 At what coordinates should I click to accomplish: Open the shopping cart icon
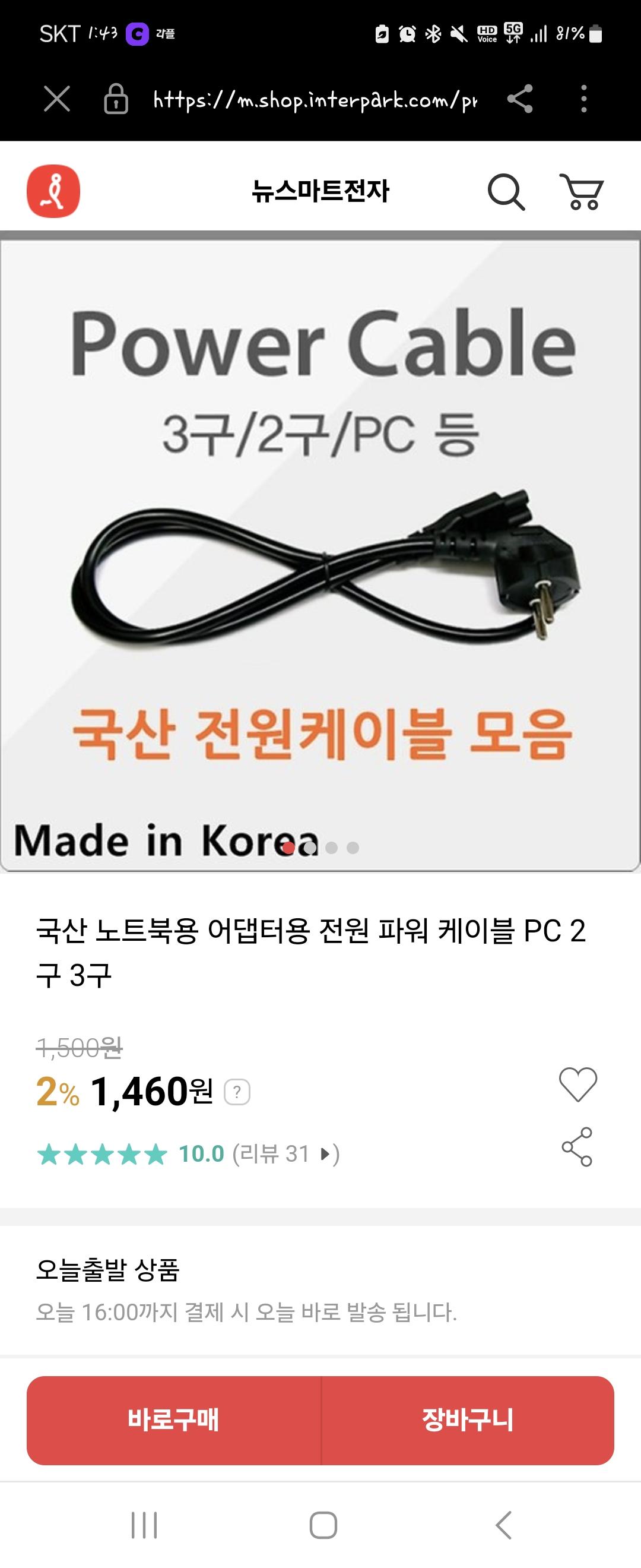click(582, 192)
